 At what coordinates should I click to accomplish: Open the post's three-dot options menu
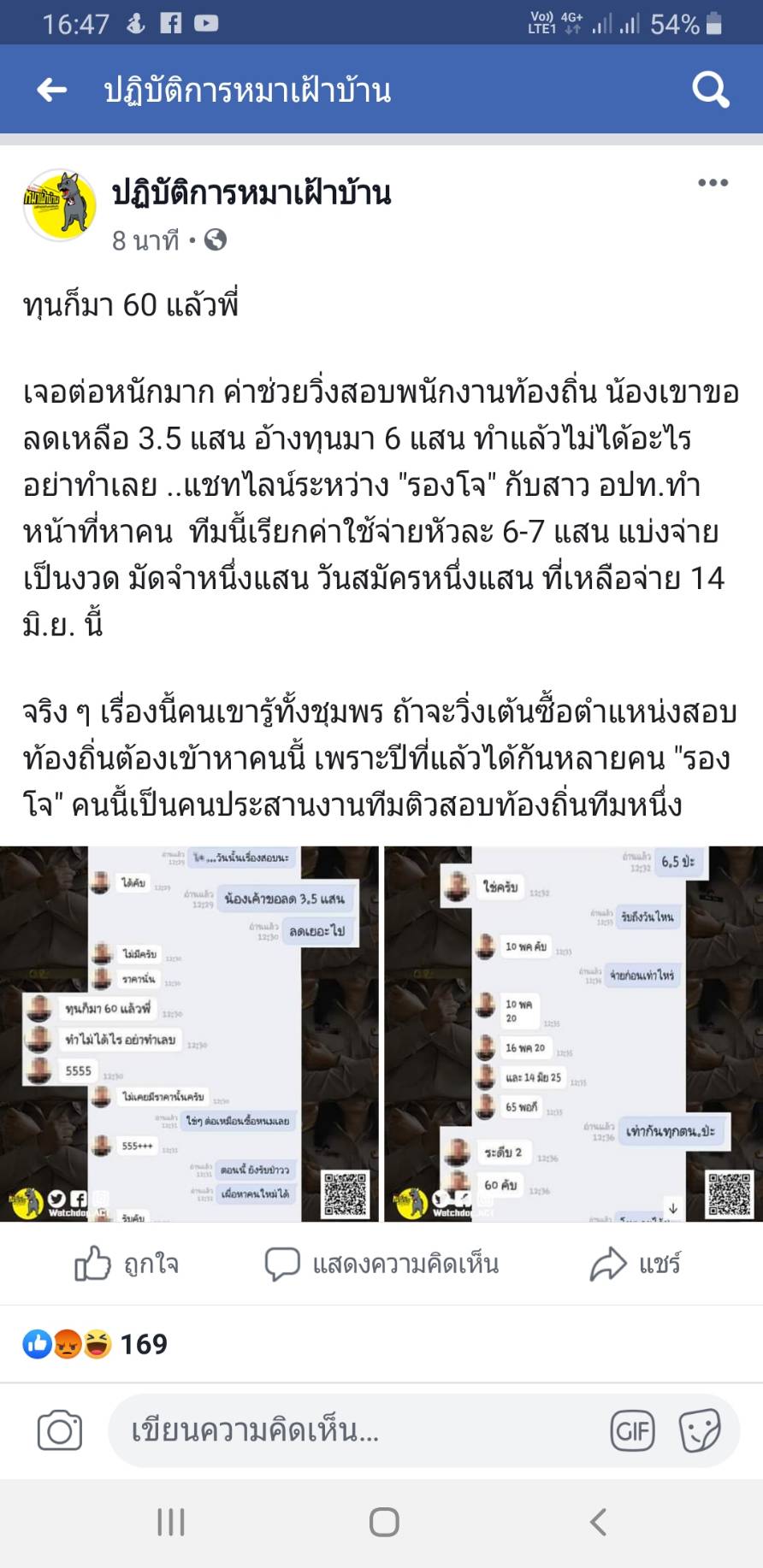coord(713,183)
